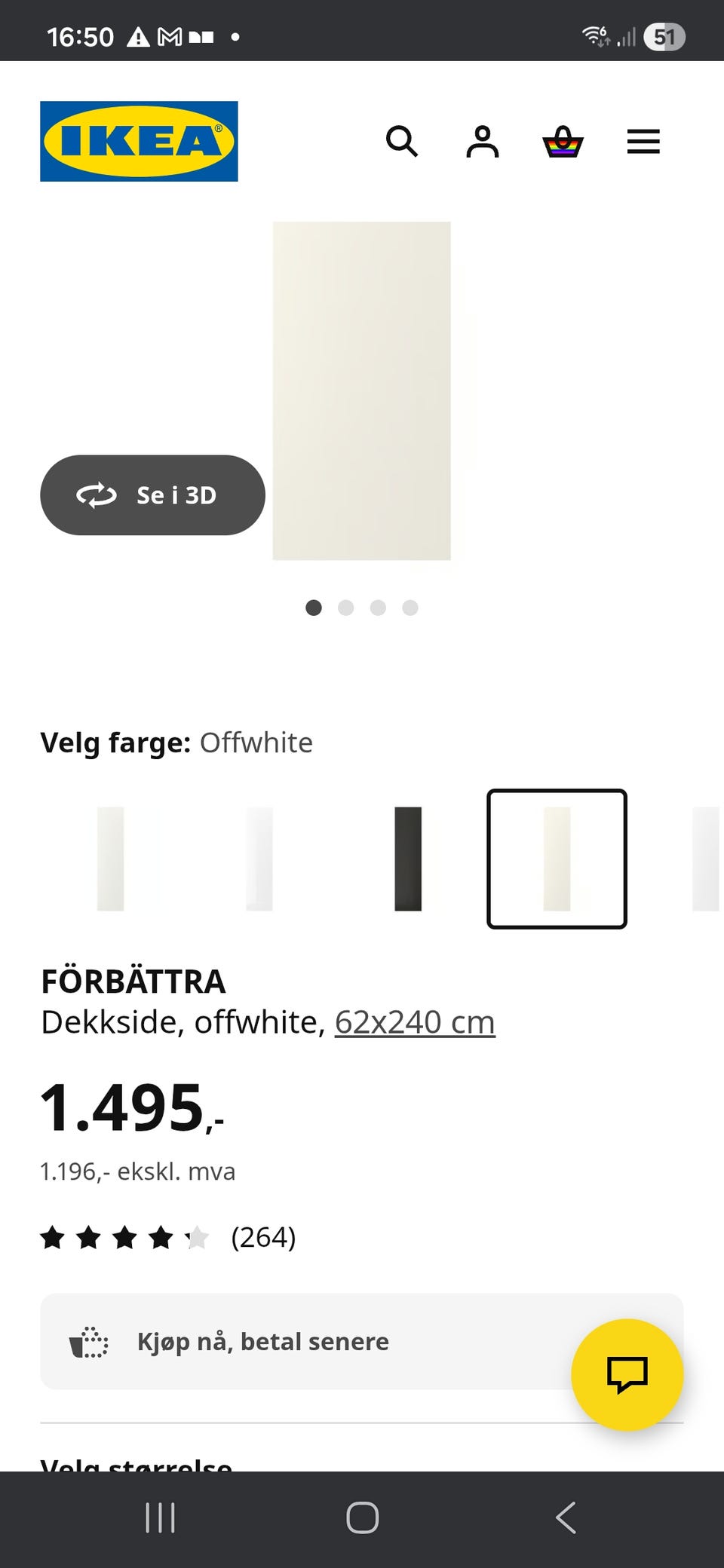Select the second carousel dot
Viewport: 724px width, 1568px height.
point(346,608)
